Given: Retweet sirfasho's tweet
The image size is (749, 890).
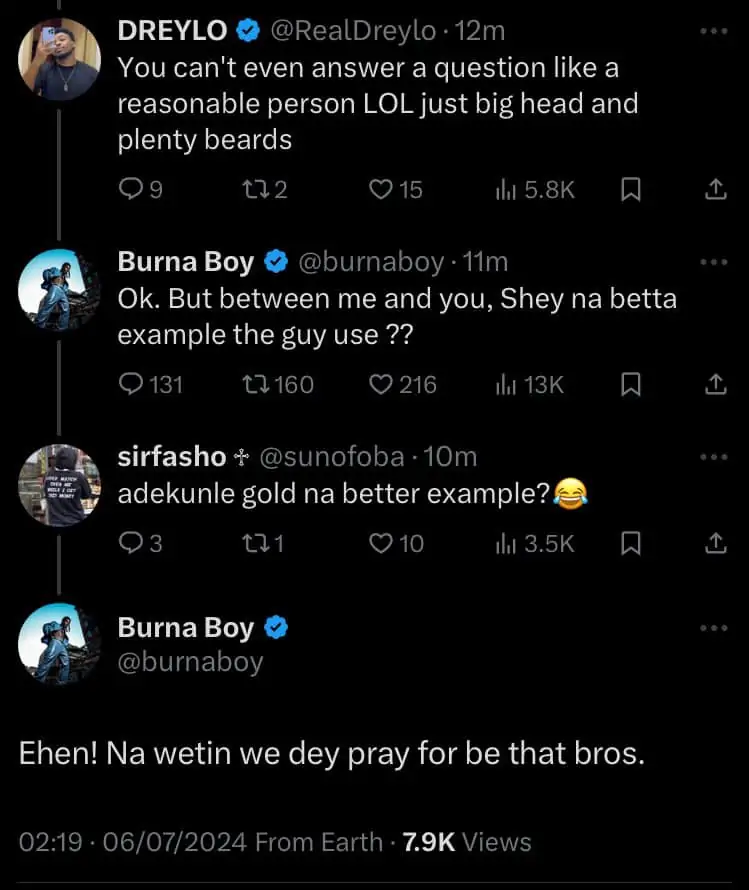Looking at the screenshot, I should pyautogui.click(x=255, y=543).
